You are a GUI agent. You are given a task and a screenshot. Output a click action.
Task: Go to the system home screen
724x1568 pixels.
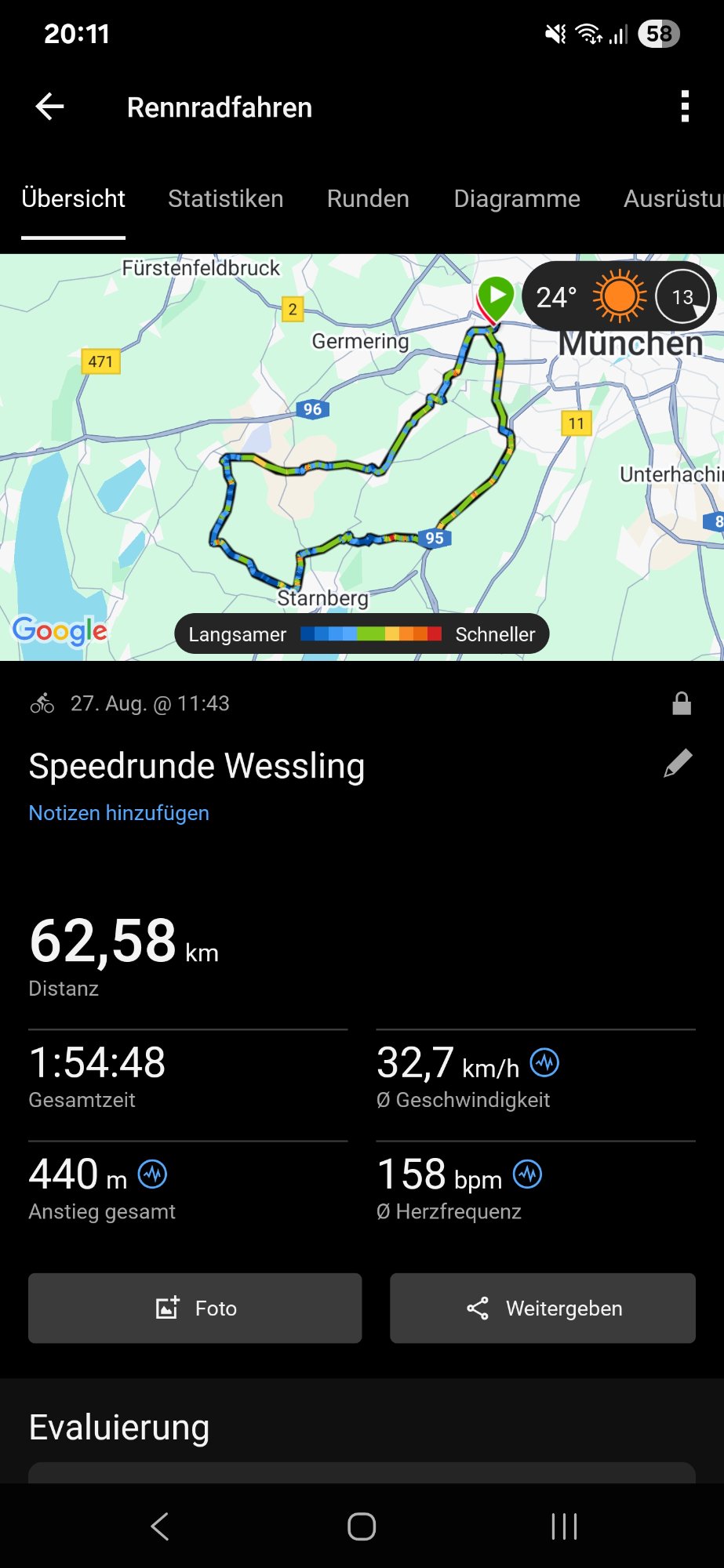point(362,1526)
